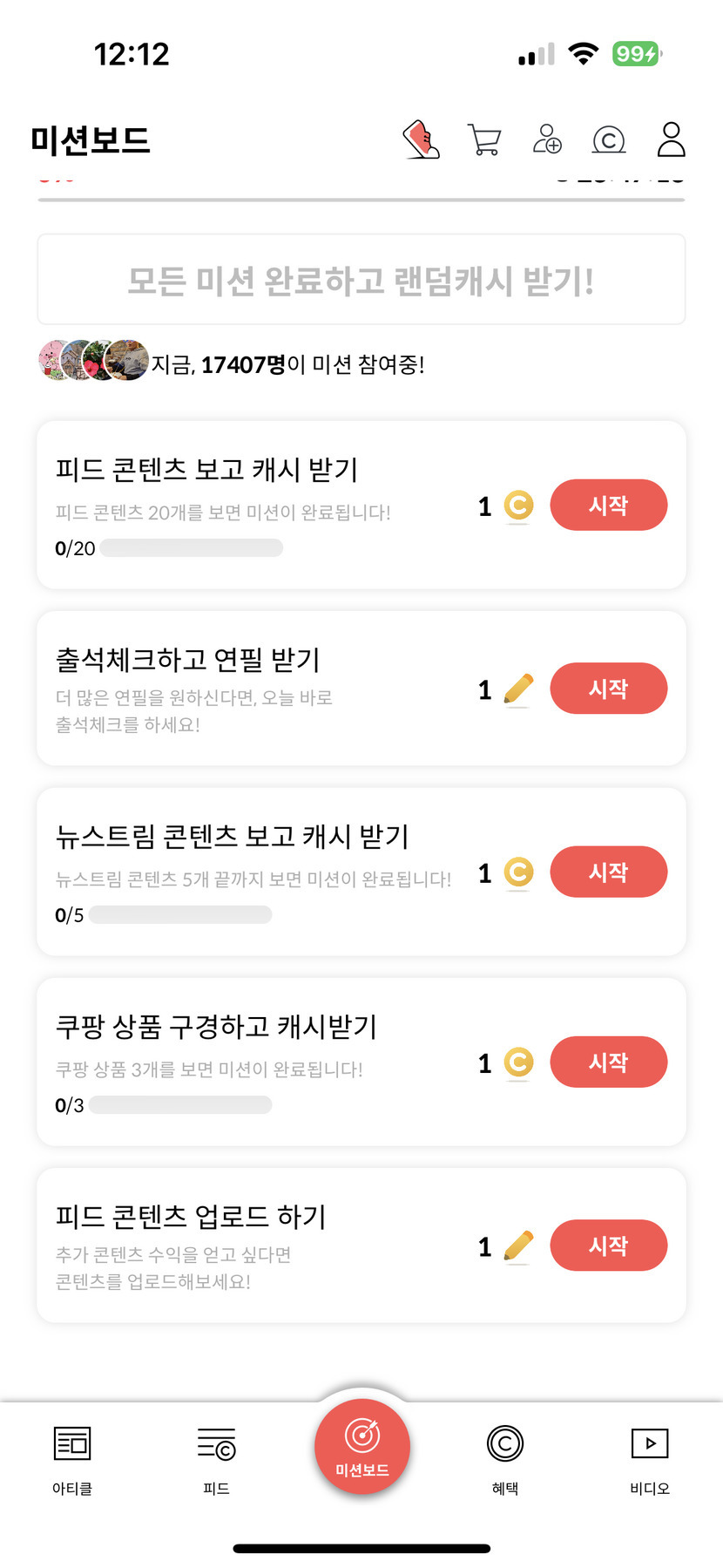The height and width of the screenshot is (1568, 723).
Task: Tap 모든 미션 완료하고 랜덤캐시 받기 button
Action: (361, 280)
